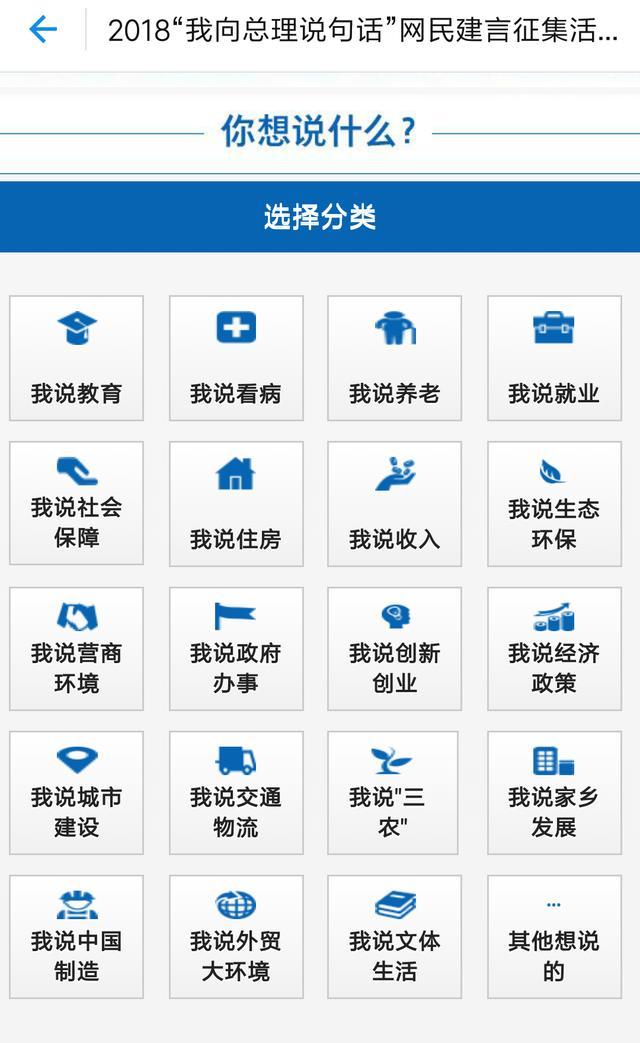This screenshot has width=640, height=1043.
Task: Choose the 我说看病 category
Action: click(236, 358)
